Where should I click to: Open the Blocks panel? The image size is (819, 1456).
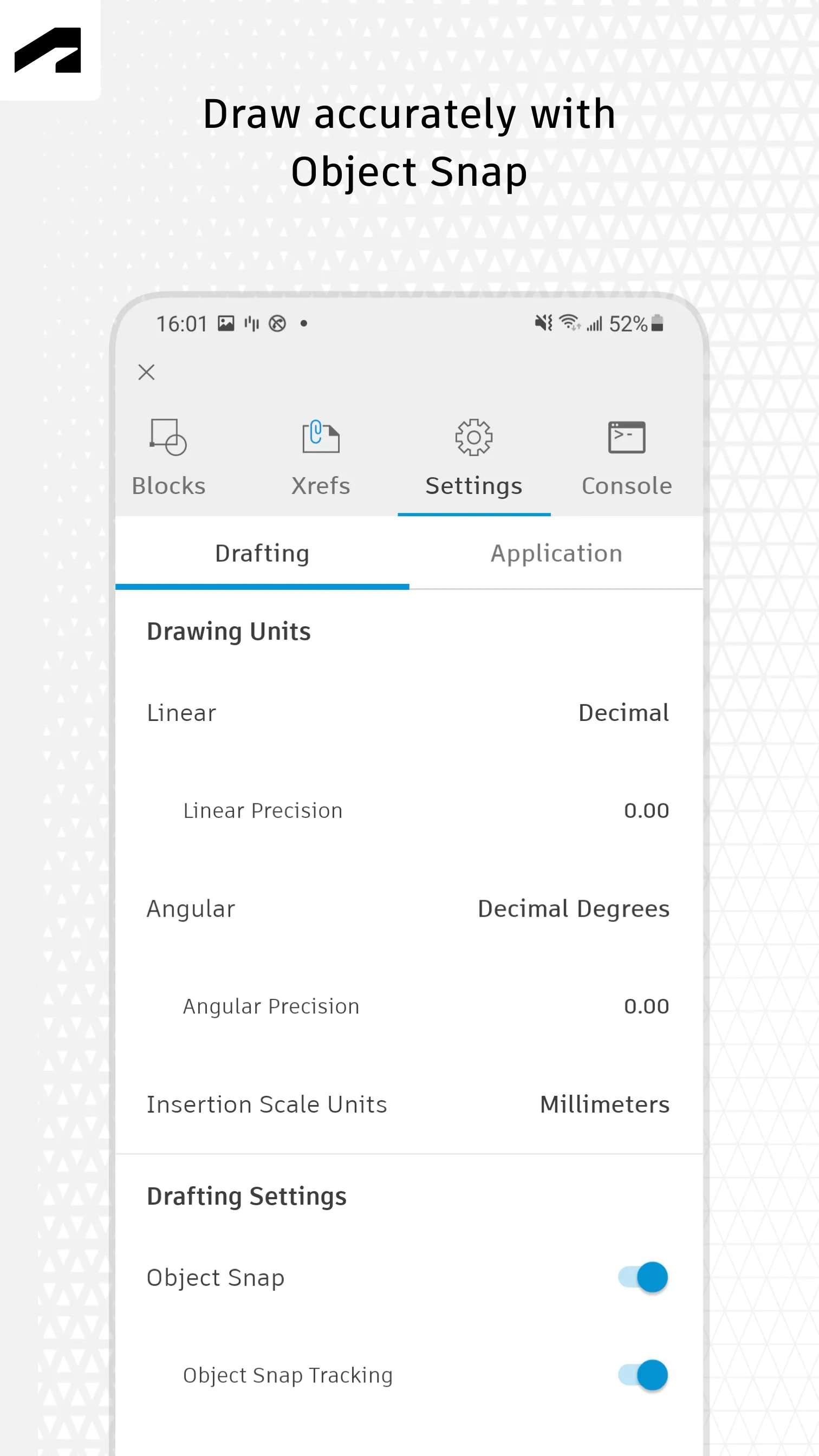pos(168,458)
